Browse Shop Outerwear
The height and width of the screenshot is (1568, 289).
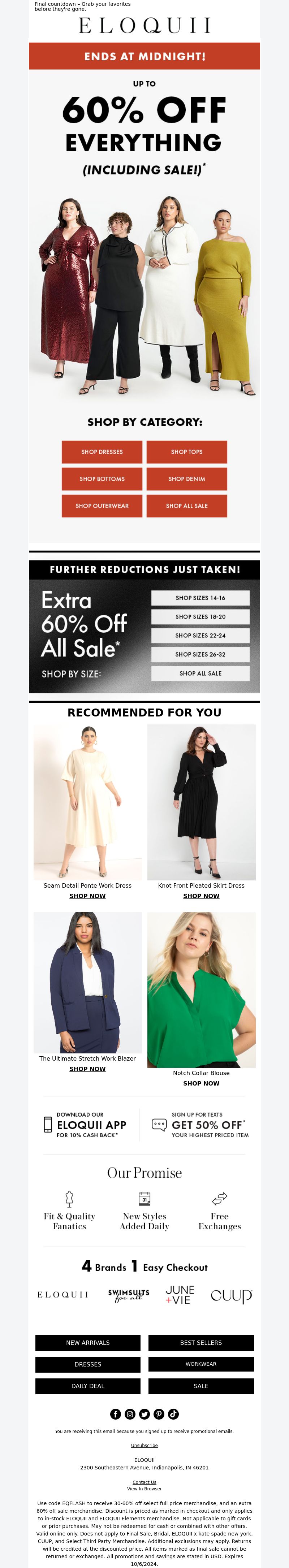102,506
